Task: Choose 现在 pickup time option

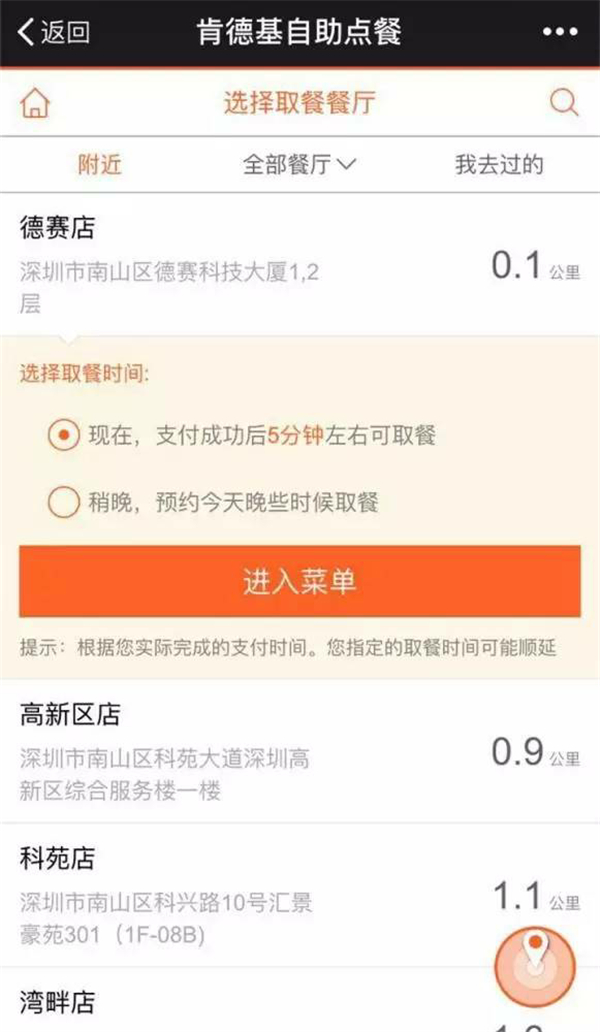Action: pyautogui.click(x=64, y=435)
